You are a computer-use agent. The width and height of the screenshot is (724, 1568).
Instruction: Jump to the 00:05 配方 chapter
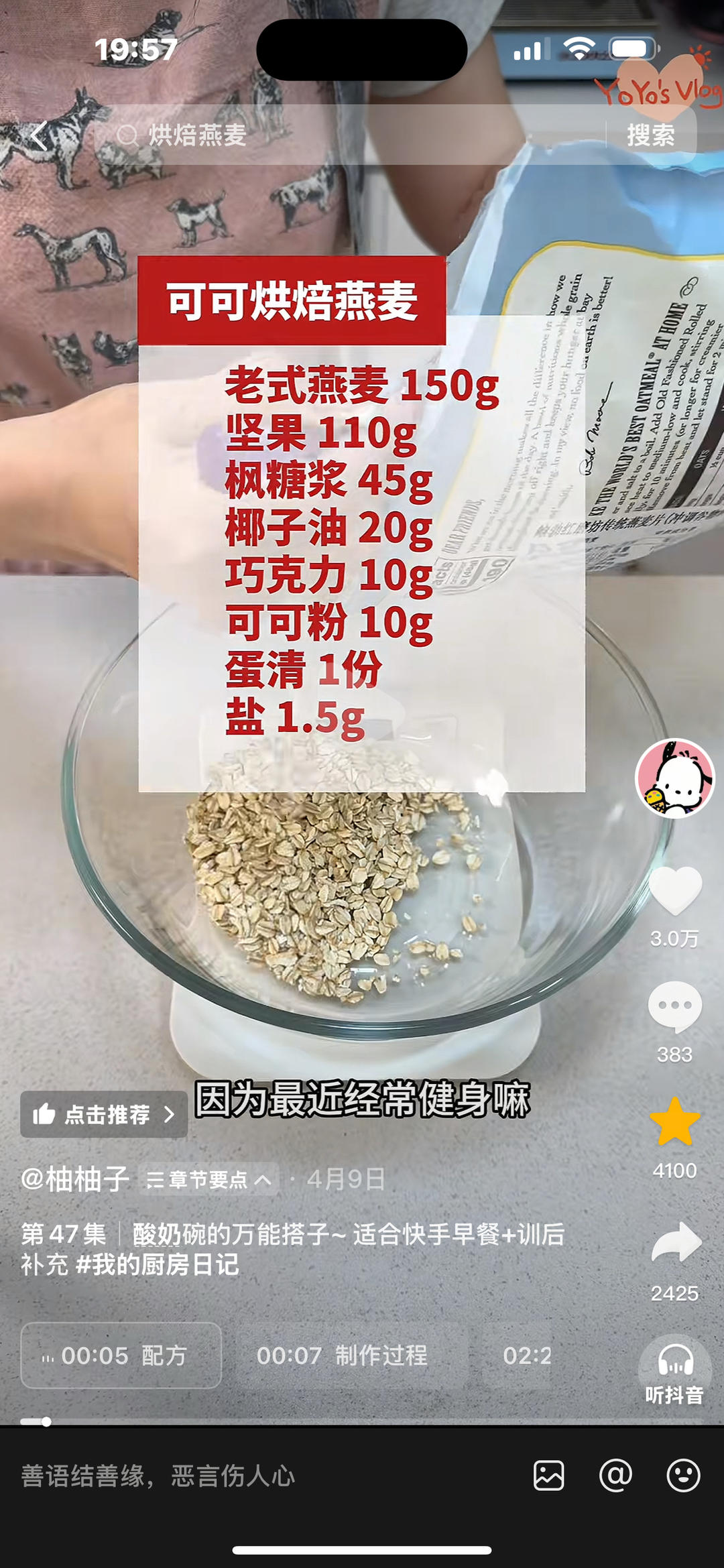click(x=121, y=1355)
